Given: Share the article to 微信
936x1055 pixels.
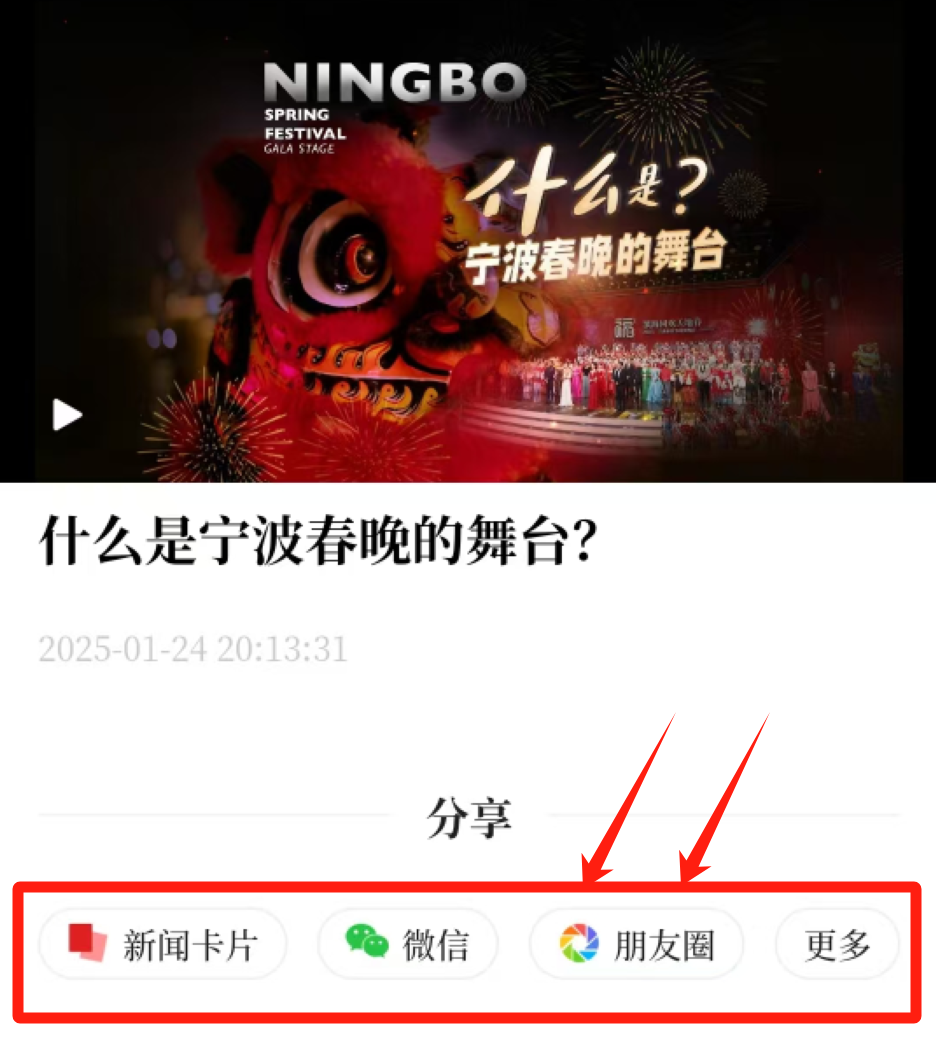Looking at the screenshot, I should [x=408, y=943].
